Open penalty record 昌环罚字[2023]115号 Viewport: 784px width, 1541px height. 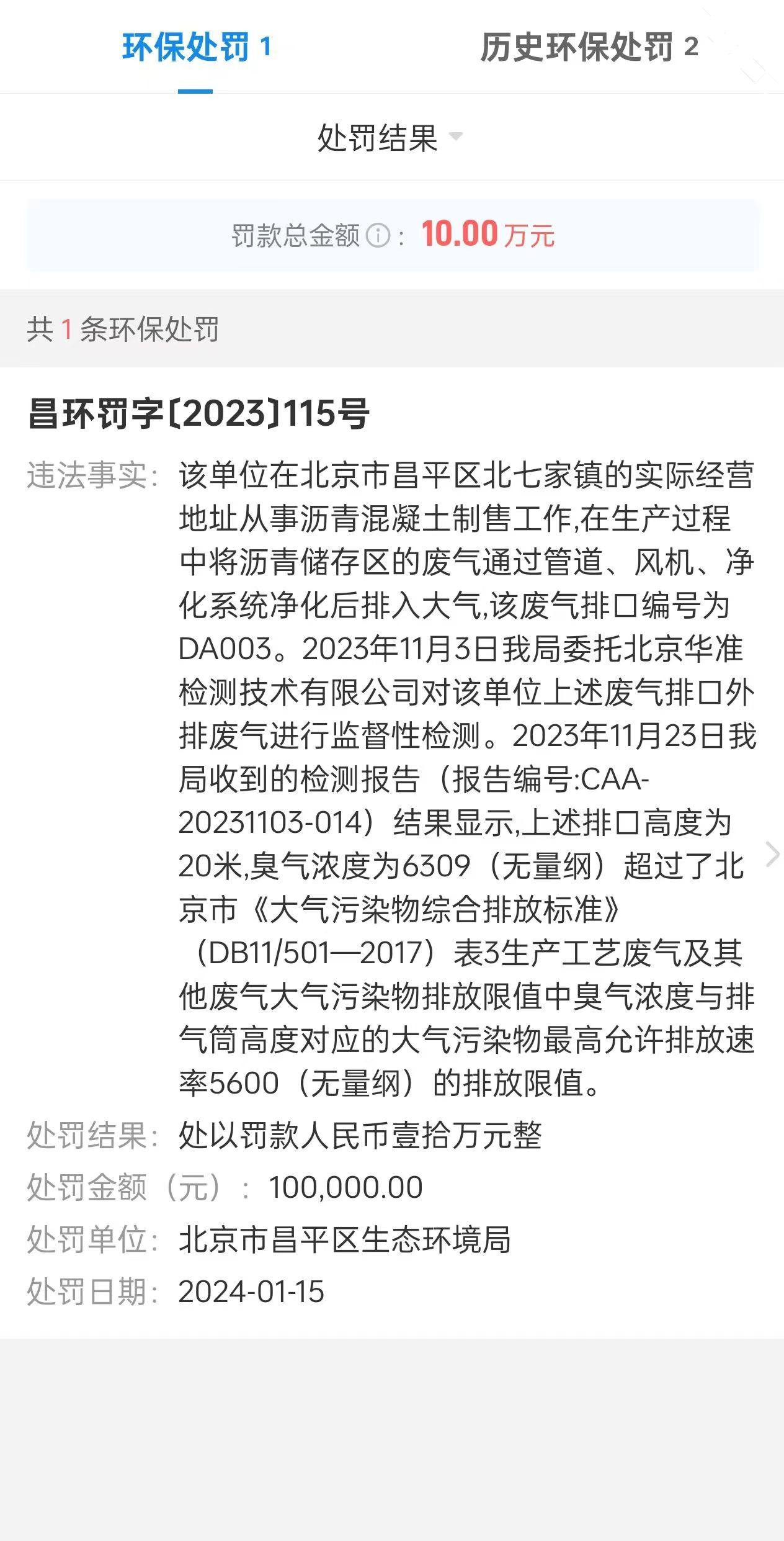pyautogui.click(x=392, y=853)
